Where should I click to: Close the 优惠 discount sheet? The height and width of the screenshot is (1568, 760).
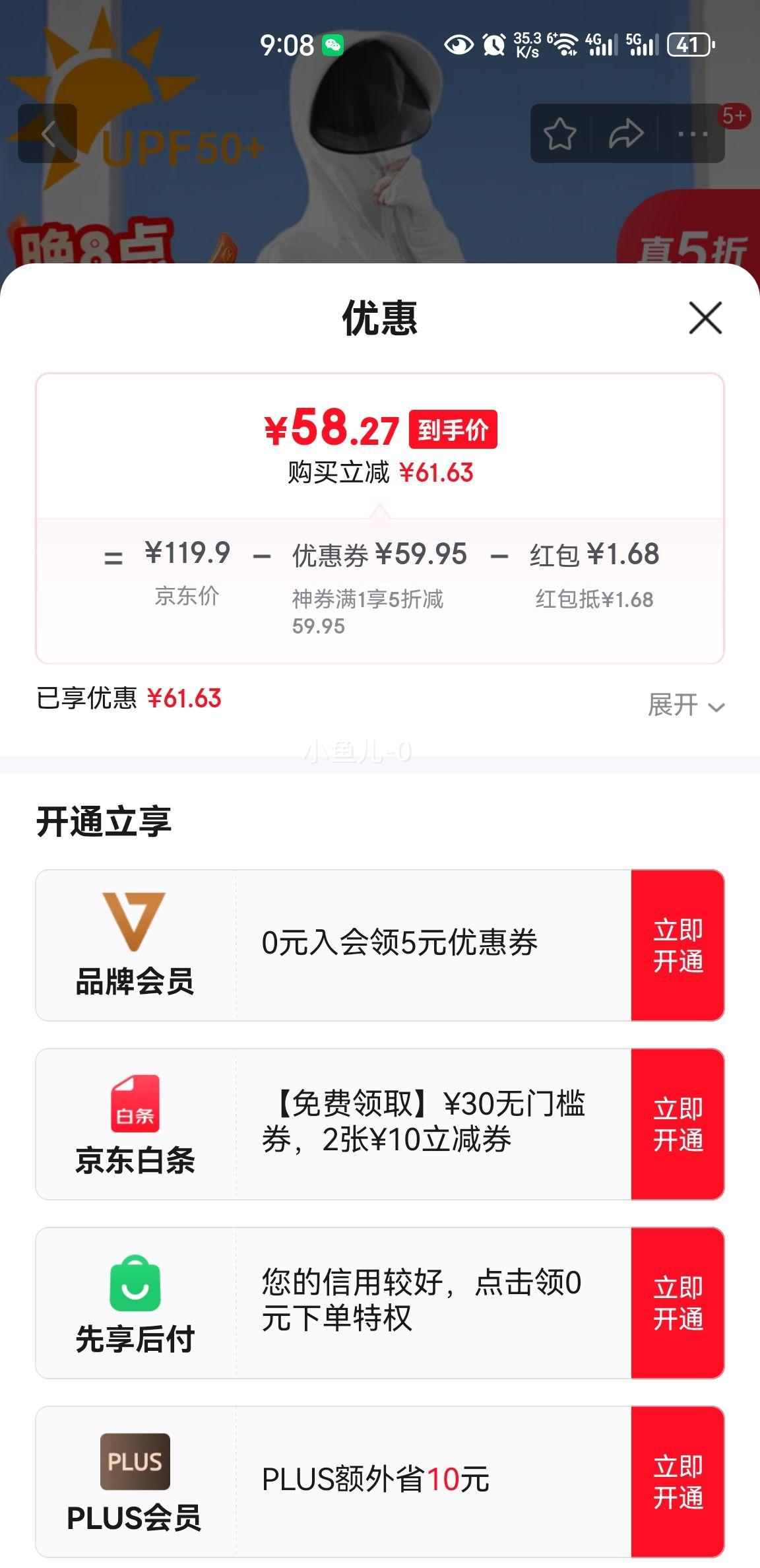[x=705, y=317]
